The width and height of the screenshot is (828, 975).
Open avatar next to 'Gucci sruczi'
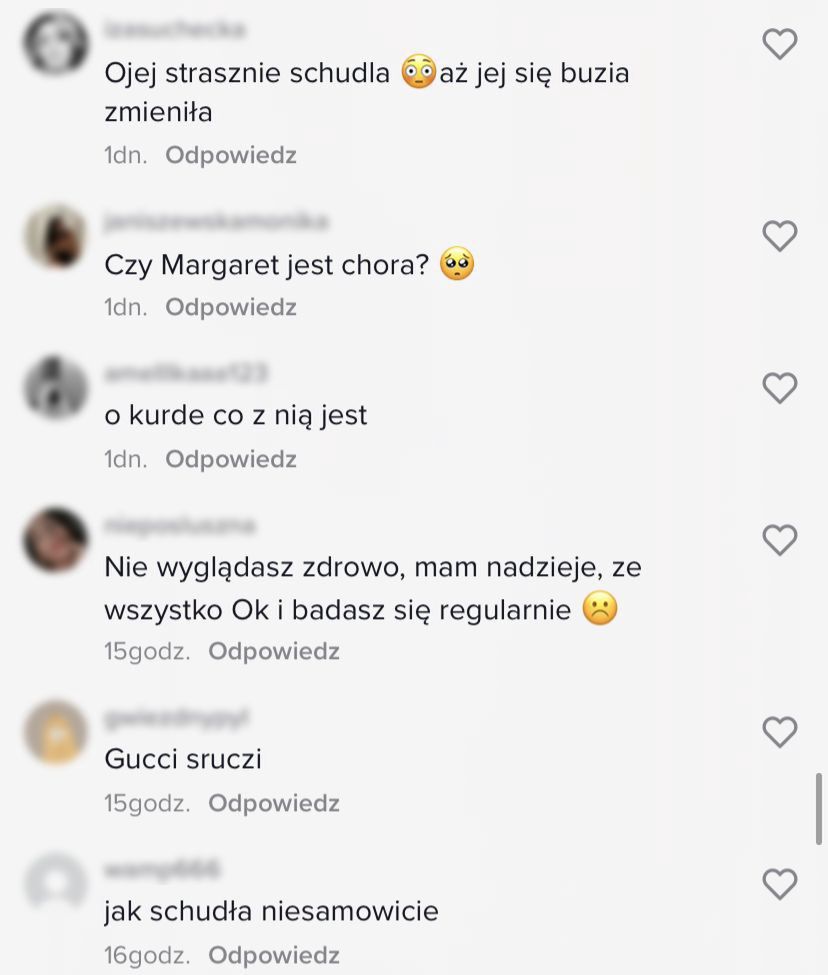[56, 732]
